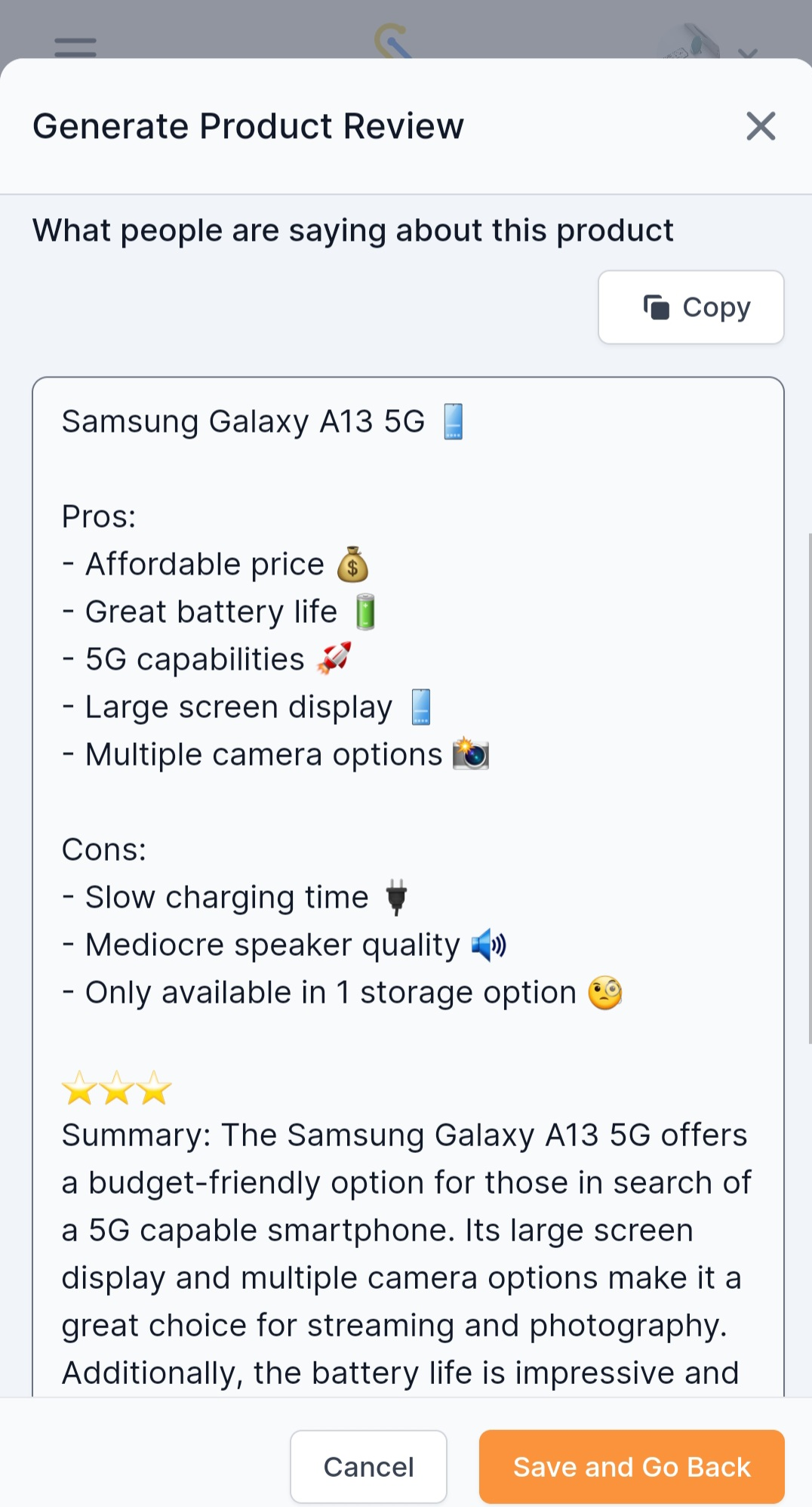812x1507 pixels.
Task: Copy the generated review text
Action: point(691,307)
